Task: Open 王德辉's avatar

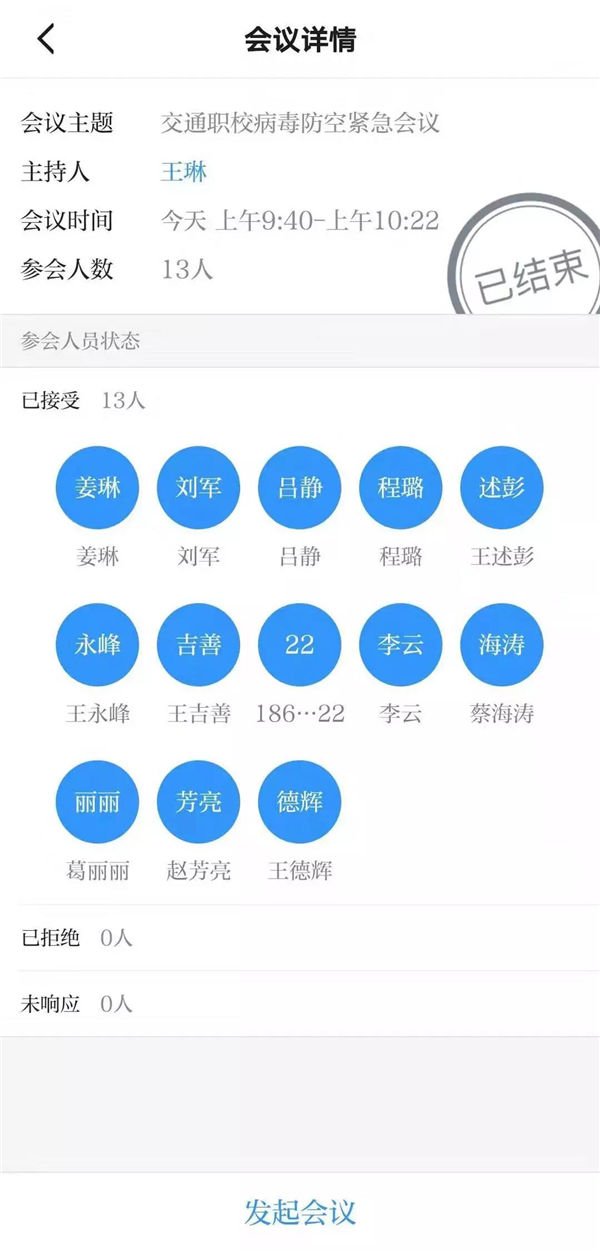Action: 300,801
